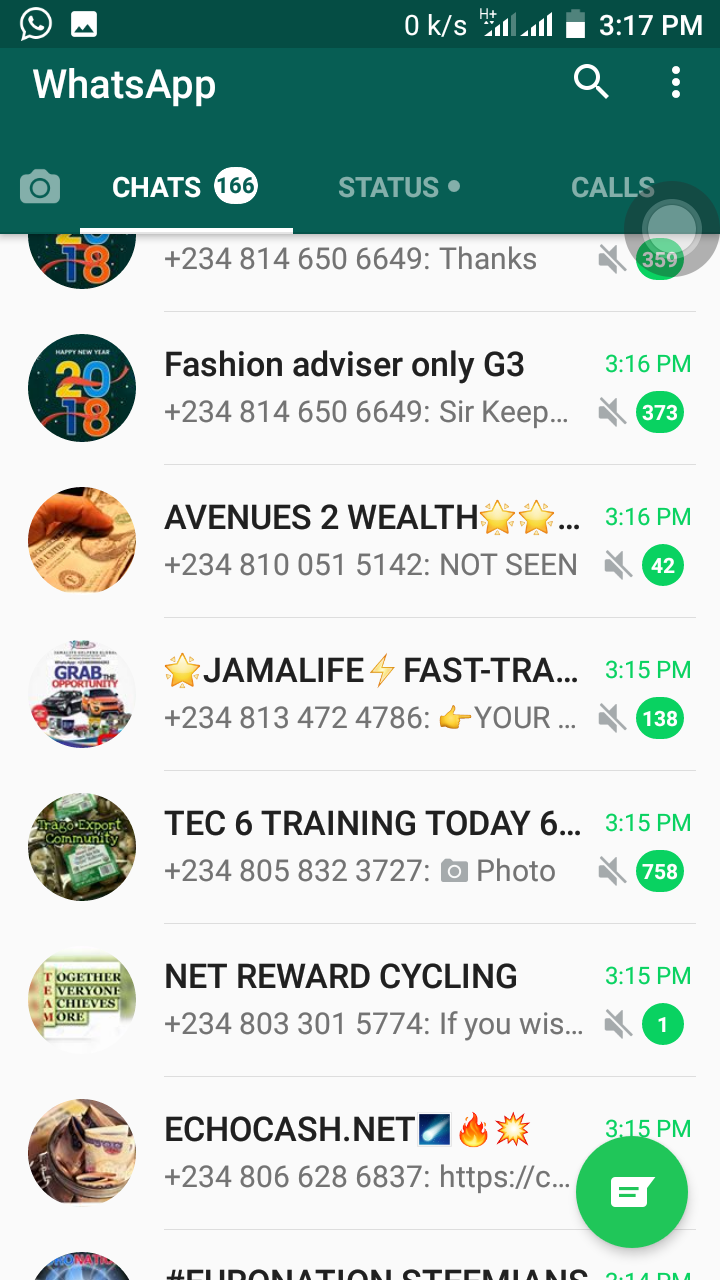Open the camera tab

(40, 187)
